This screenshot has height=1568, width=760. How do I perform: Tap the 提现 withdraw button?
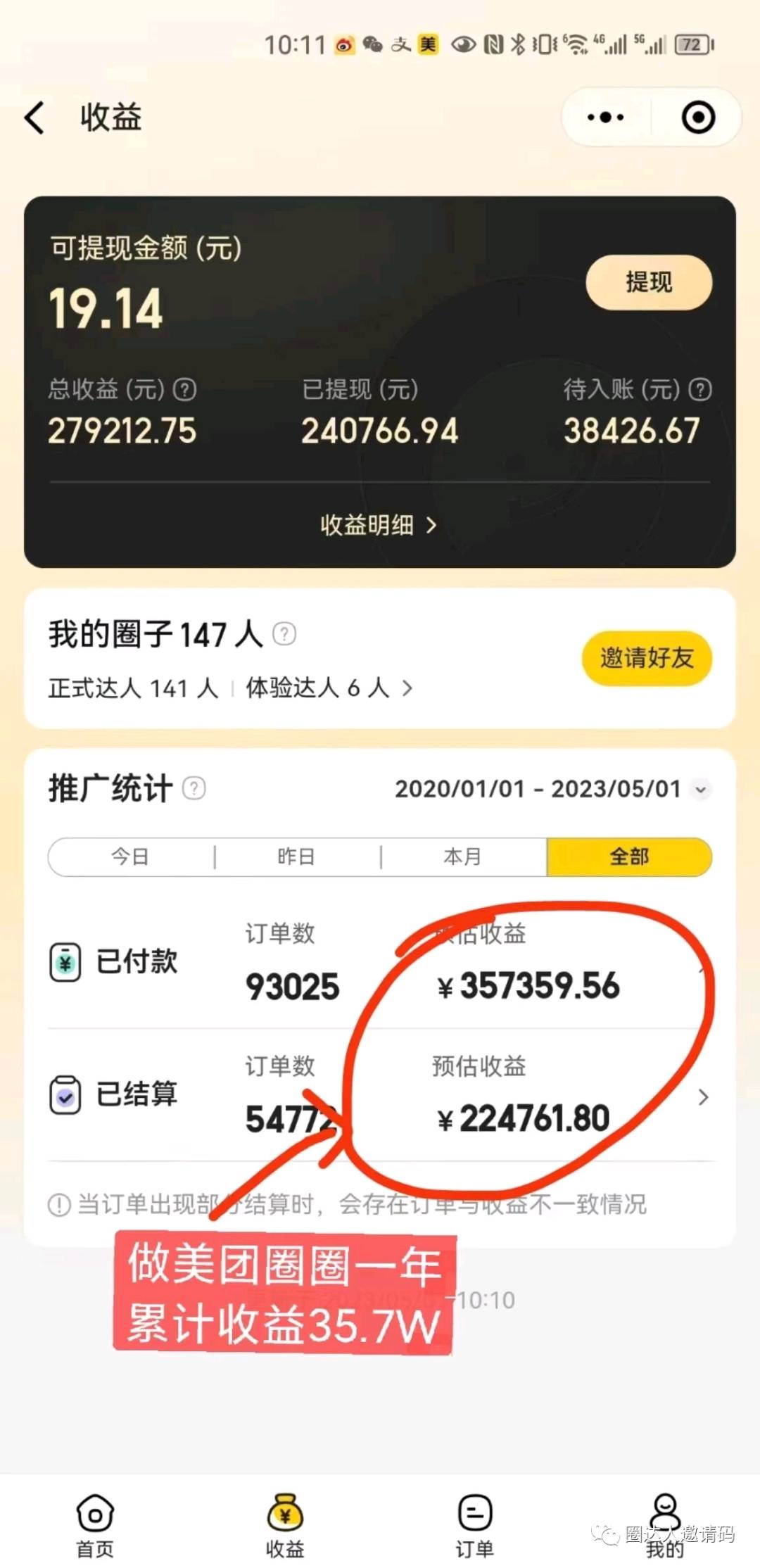click(649, 283)
